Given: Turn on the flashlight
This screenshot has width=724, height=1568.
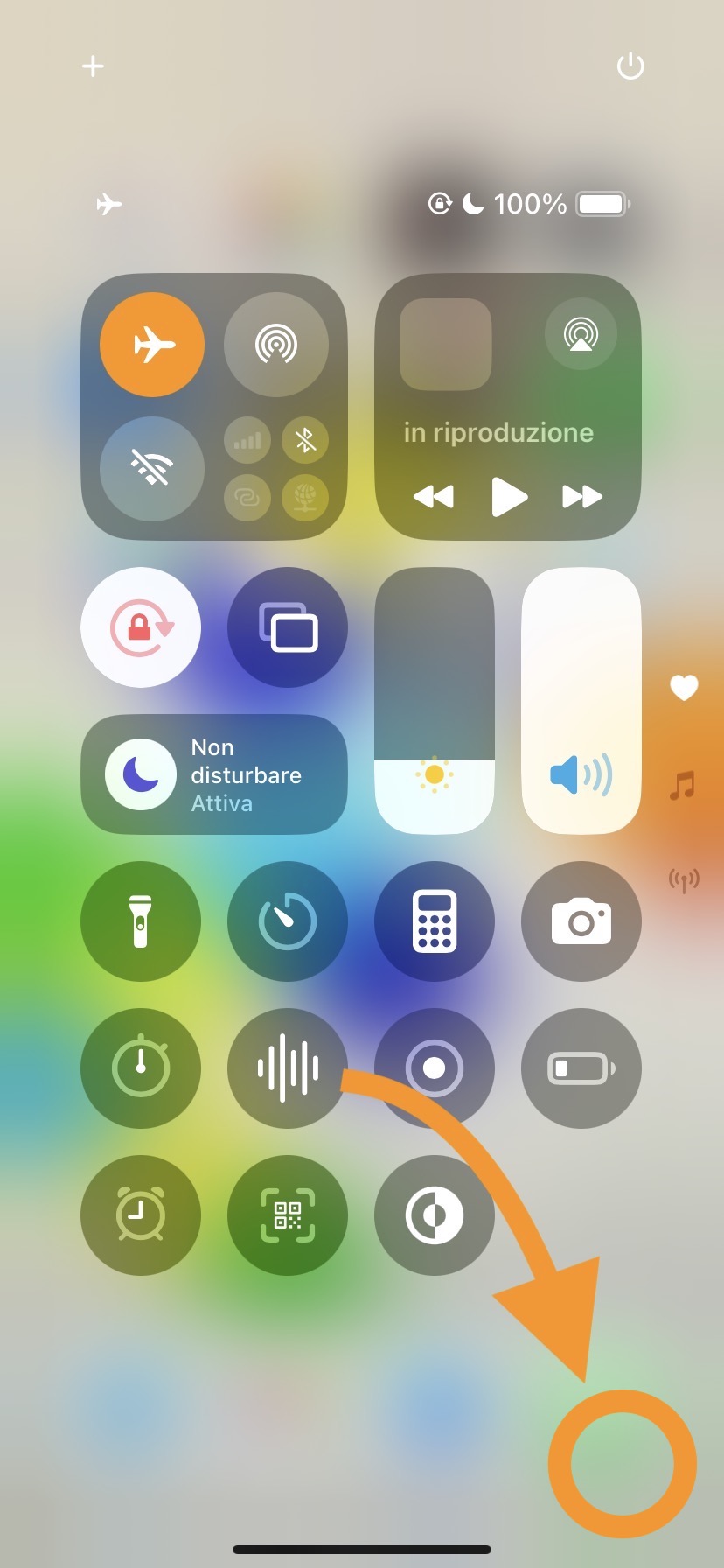Looking at the screenshot, I should point(141,921).
